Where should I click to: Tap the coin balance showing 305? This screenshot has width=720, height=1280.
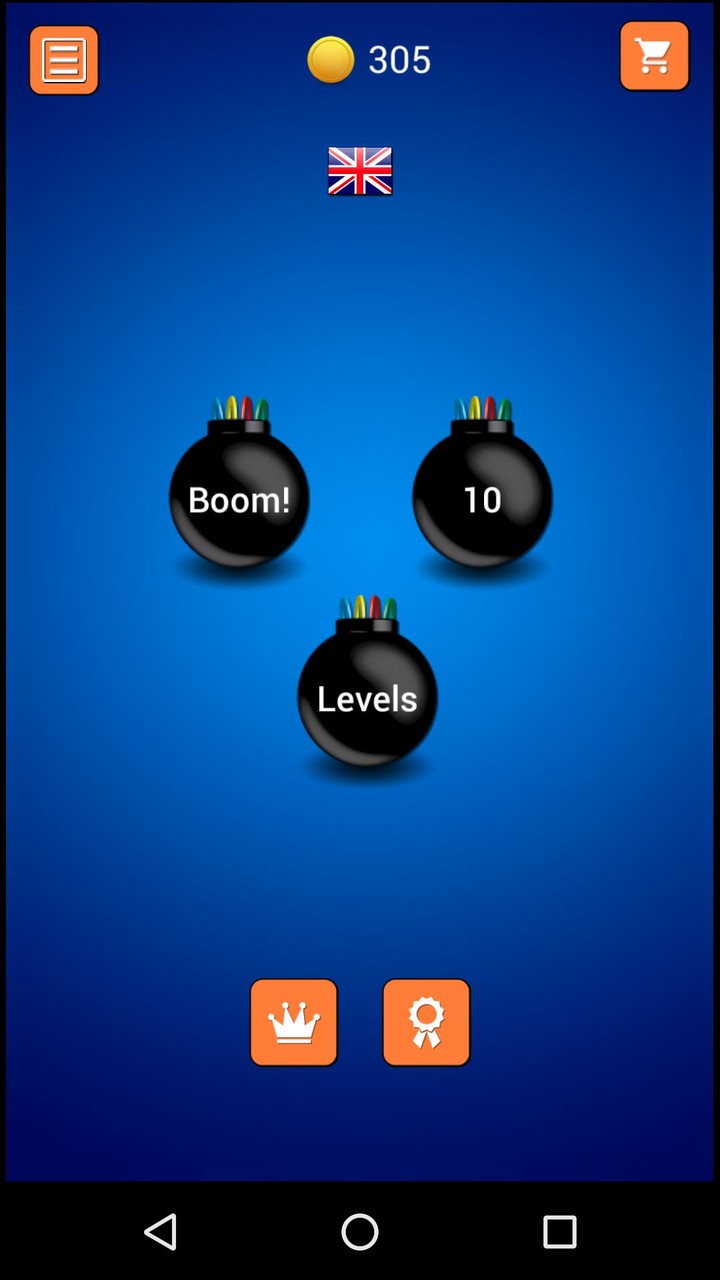399,60
